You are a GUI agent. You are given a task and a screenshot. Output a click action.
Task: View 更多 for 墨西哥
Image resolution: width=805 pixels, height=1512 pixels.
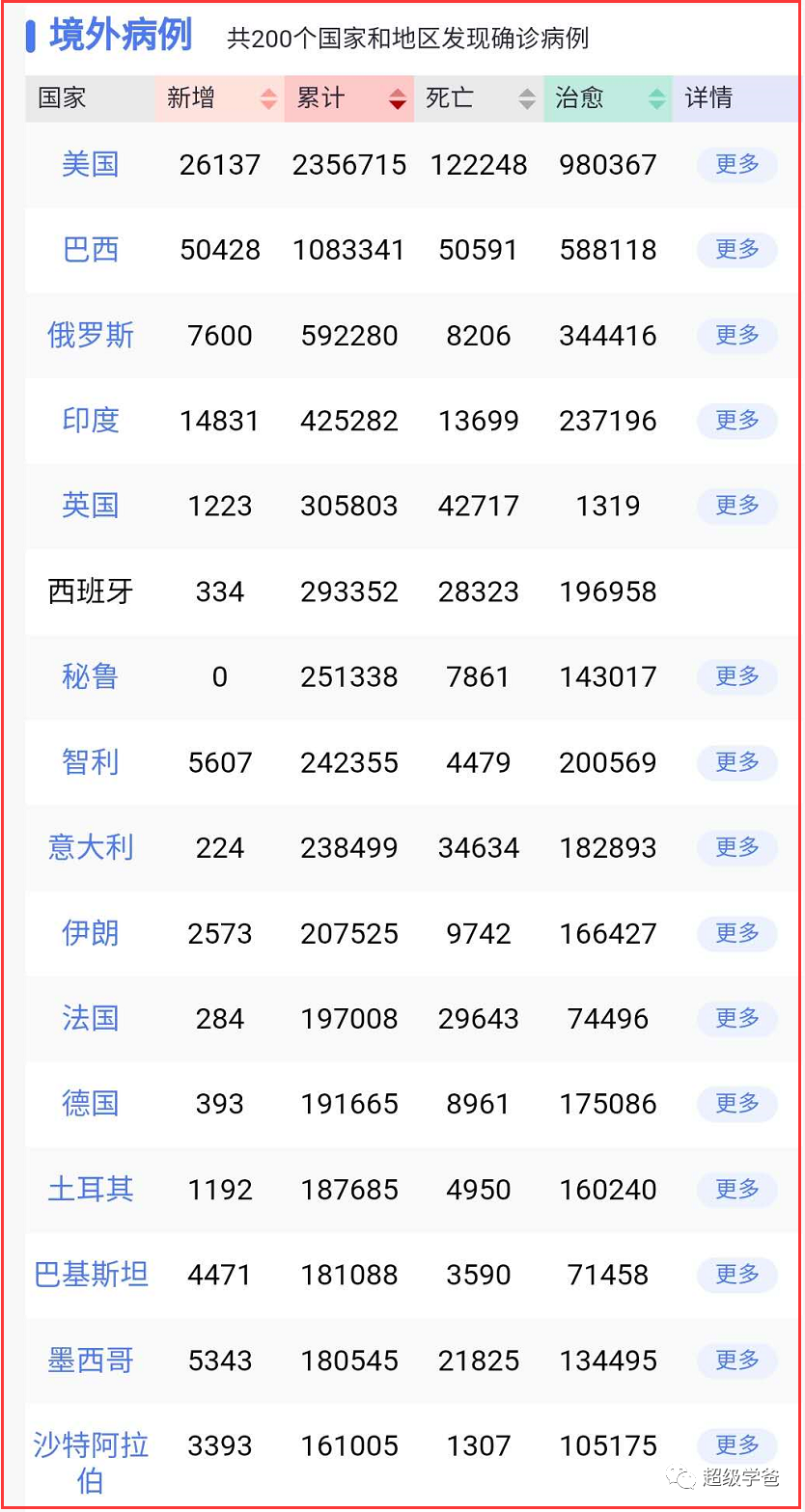[x=737, y=1361]
